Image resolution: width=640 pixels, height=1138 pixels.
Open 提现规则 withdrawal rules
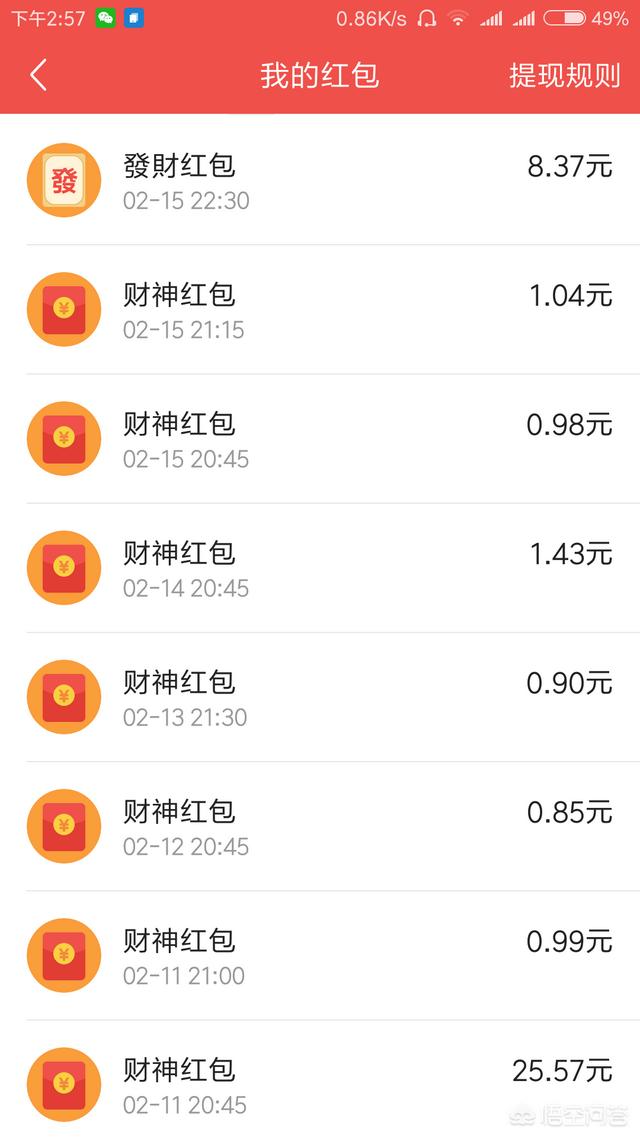(x=564, y=75)
